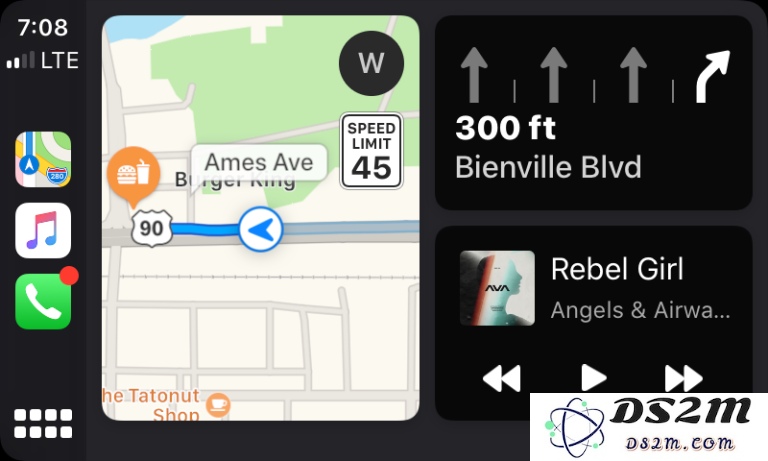The image size is (768, 461).
Task: Open the app grid home button
Action: point(43,423)
